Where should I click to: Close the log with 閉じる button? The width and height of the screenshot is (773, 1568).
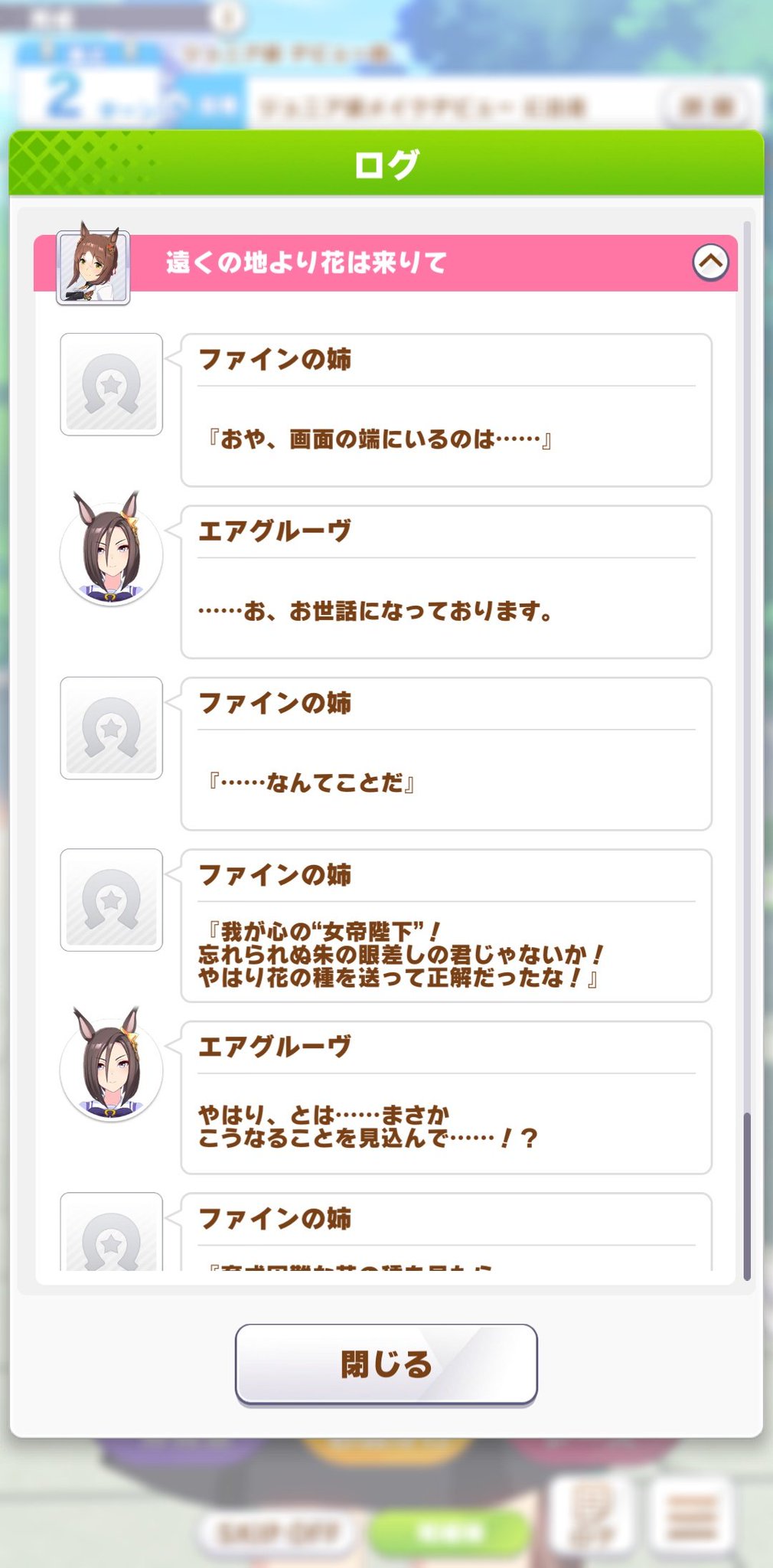click(386, 1364)
